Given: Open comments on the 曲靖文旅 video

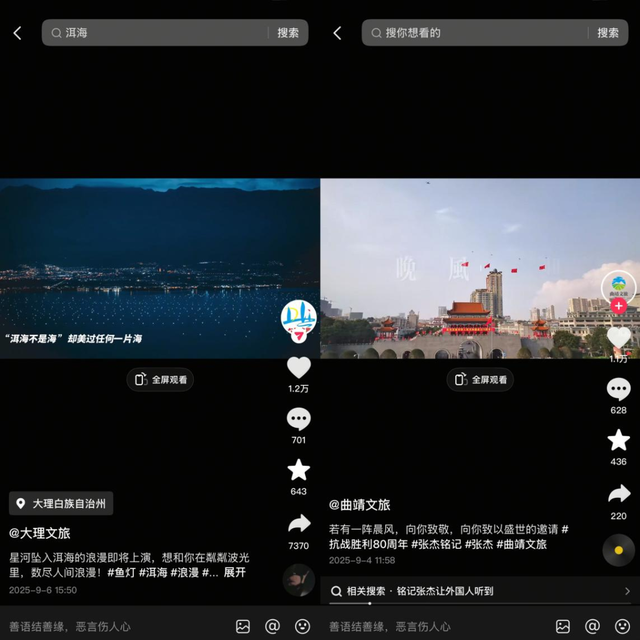Looking at the screenshot, I should click(619, 389).
